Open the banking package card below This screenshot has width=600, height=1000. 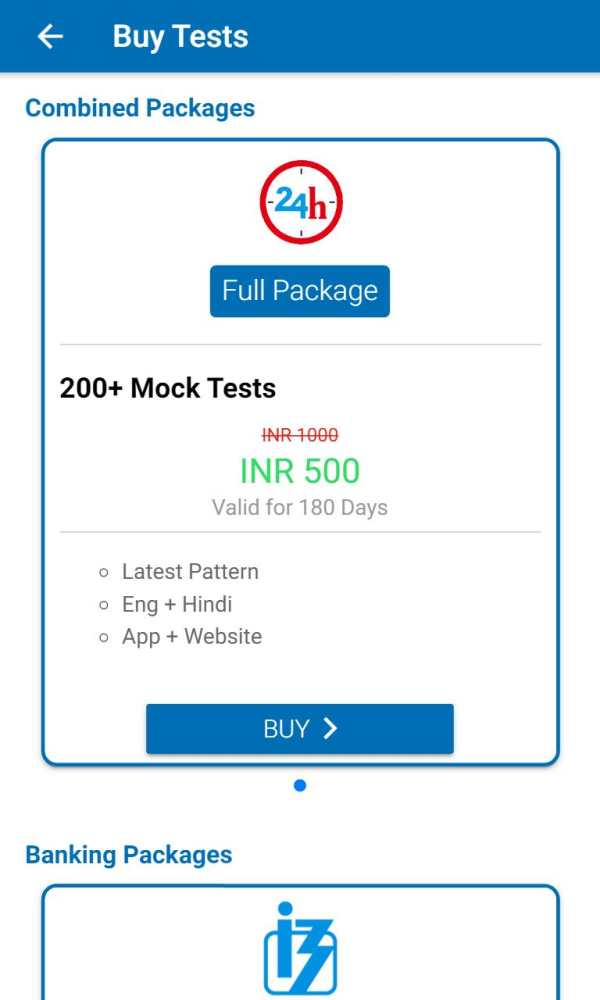300,942
